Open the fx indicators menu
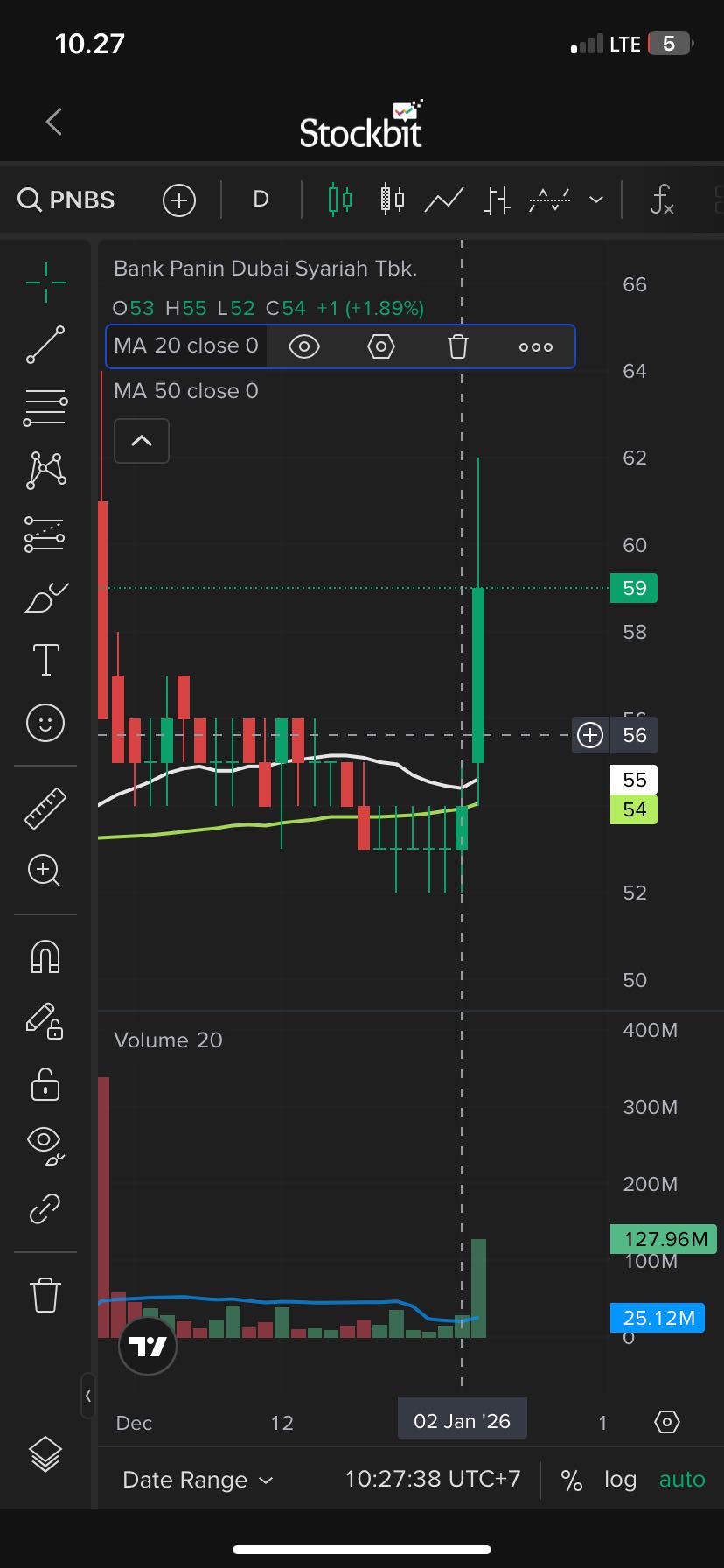 pos(662,200)
